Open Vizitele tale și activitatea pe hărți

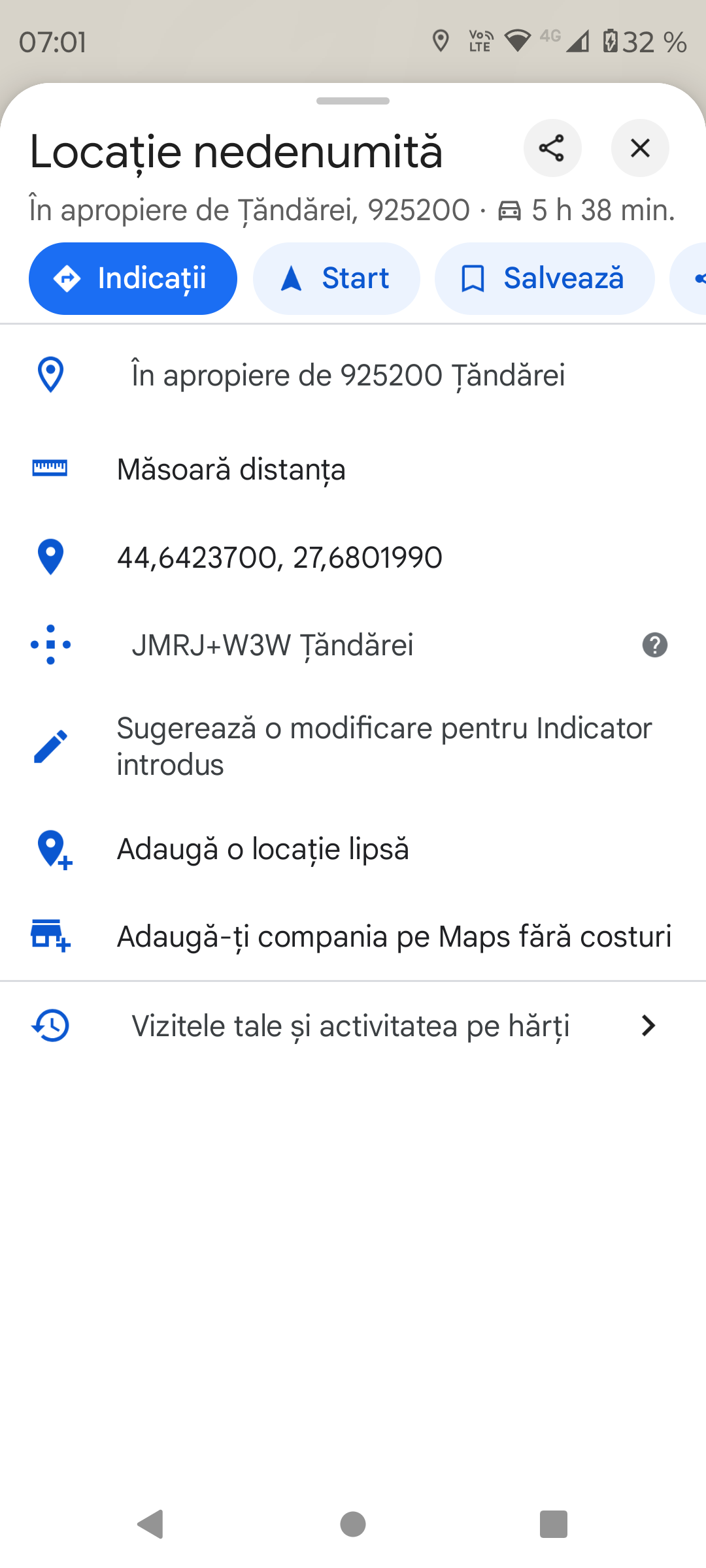click(x=353, y=1026)
